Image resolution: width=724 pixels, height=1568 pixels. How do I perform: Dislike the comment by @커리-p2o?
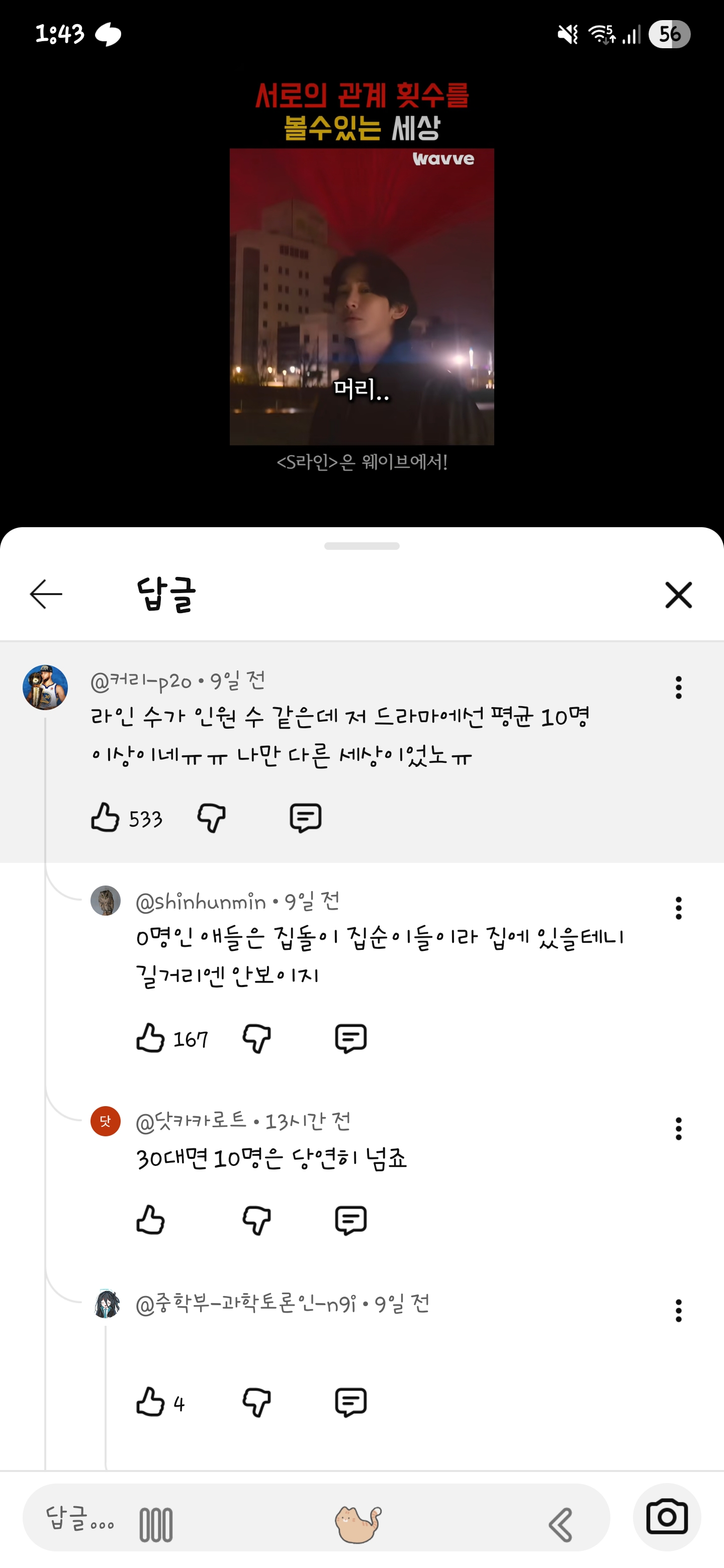pyautogui.click(x=211, y=818)
